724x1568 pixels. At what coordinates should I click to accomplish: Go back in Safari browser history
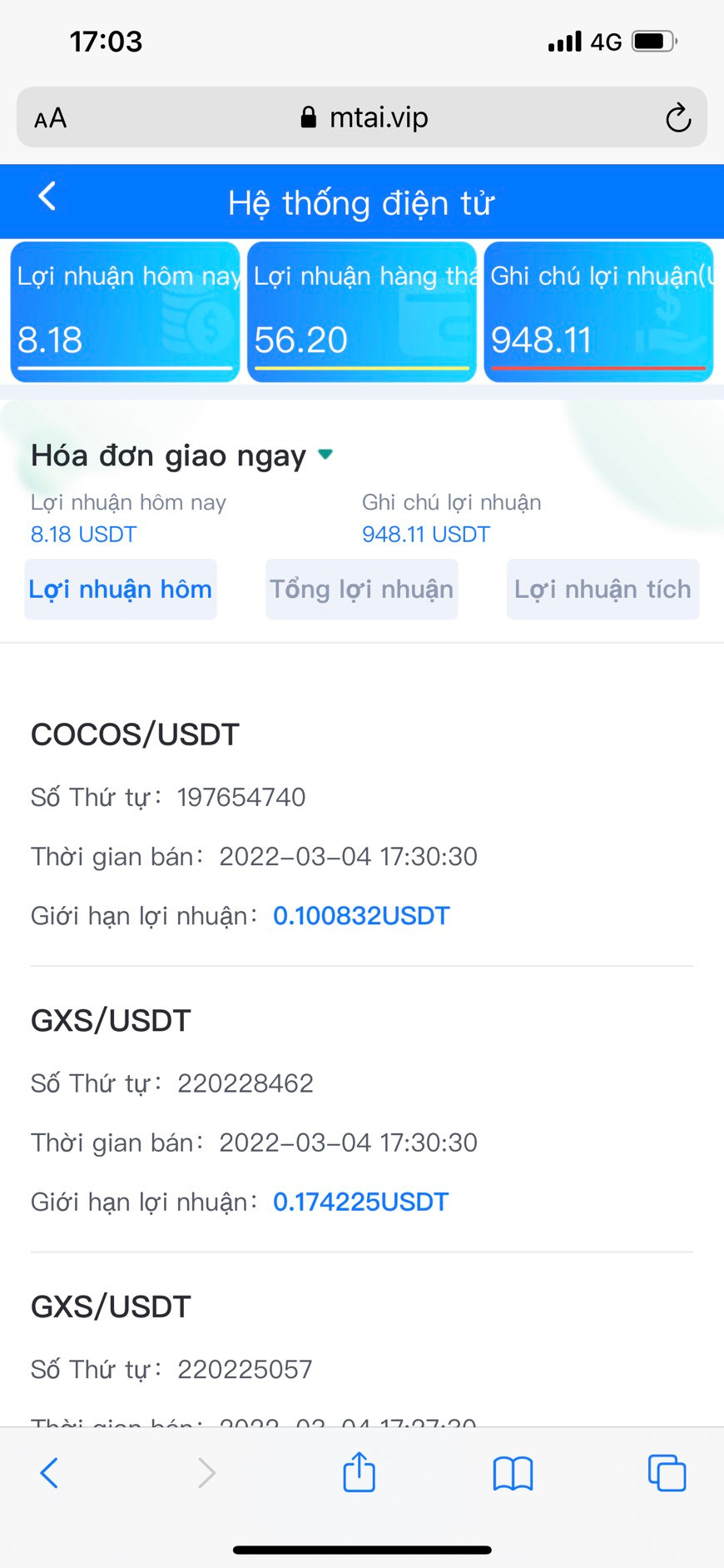tap(49, 1472)
